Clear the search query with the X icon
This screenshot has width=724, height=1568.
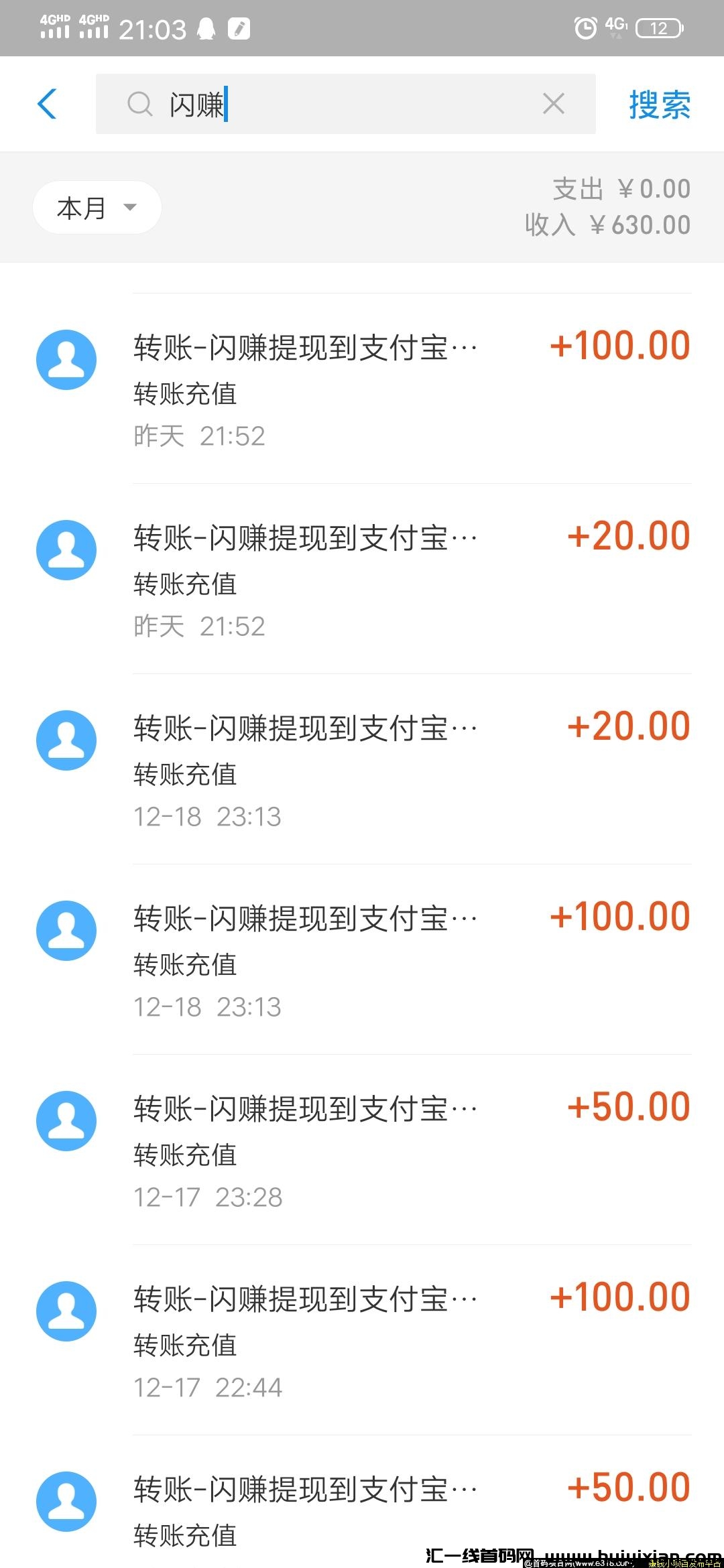(x=553, y=104)
